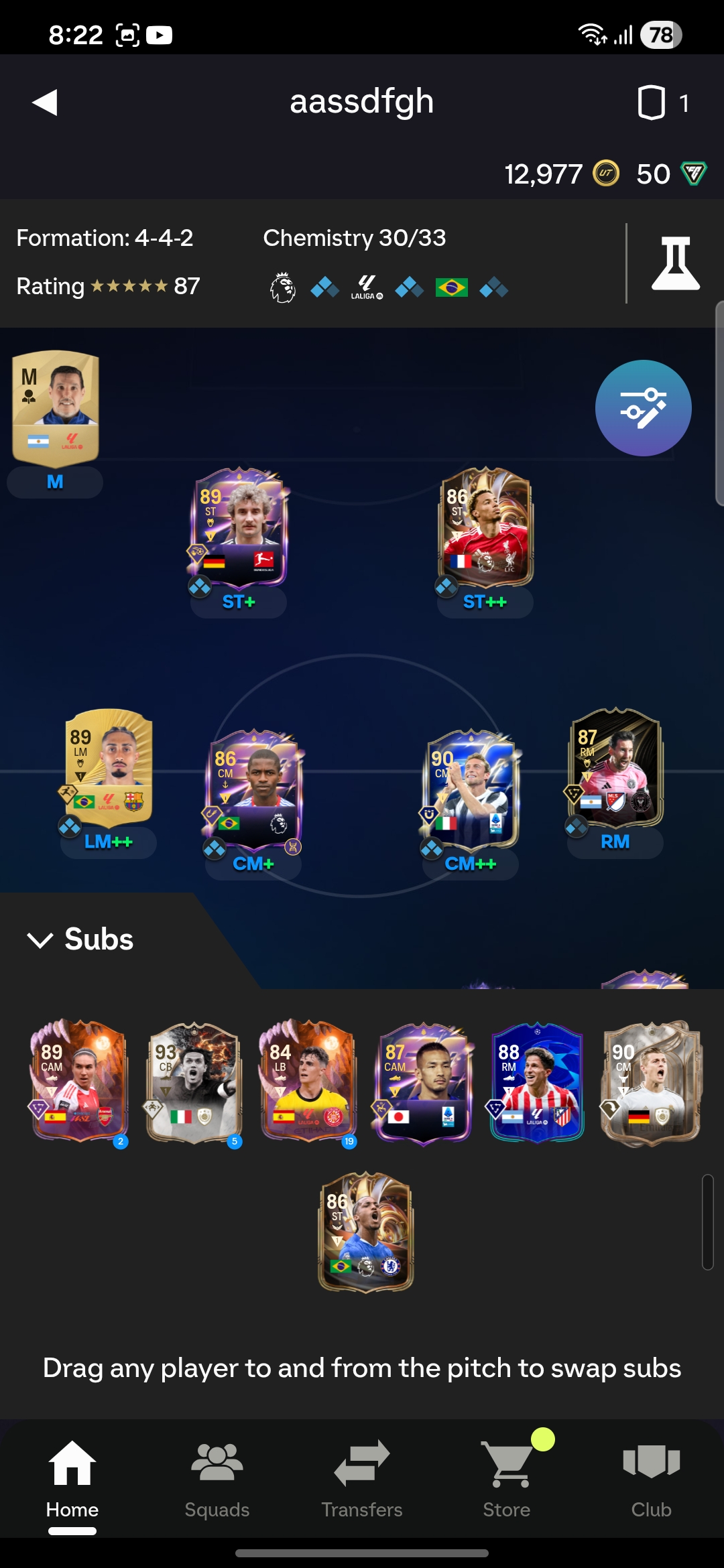This screenshot has height=1568, width=724.
Task: Select the 87 RM Inter Miami card
Action: 615,768
